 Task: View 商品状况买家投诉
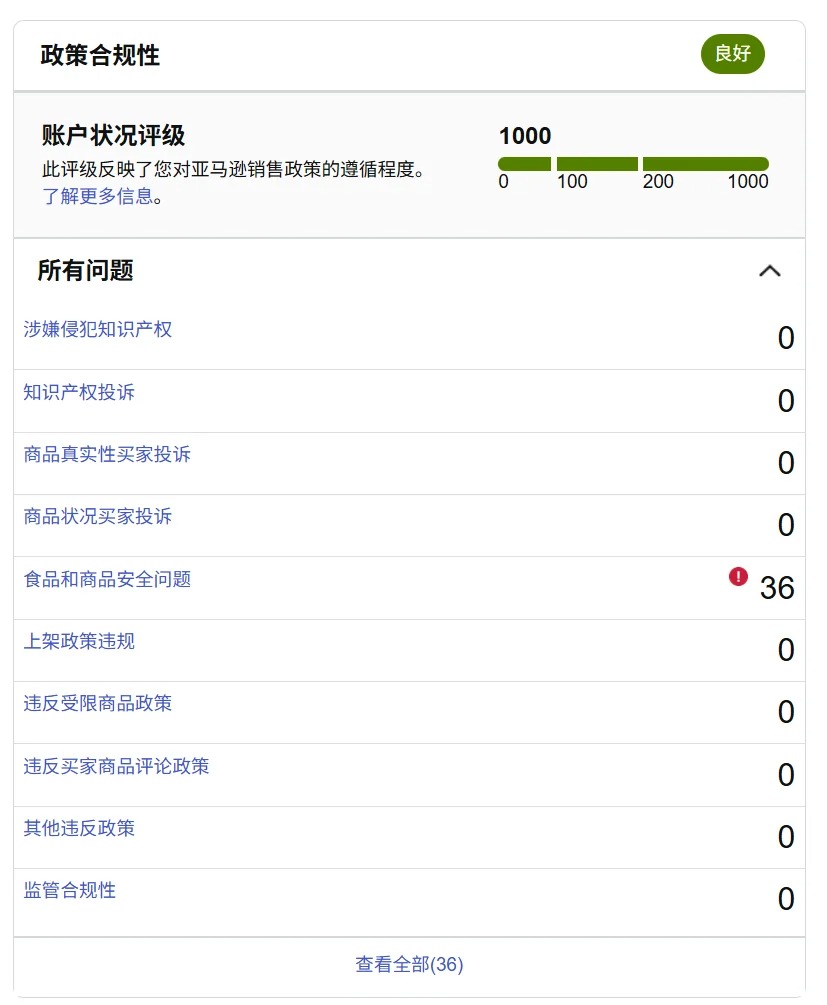pos(98,516)
